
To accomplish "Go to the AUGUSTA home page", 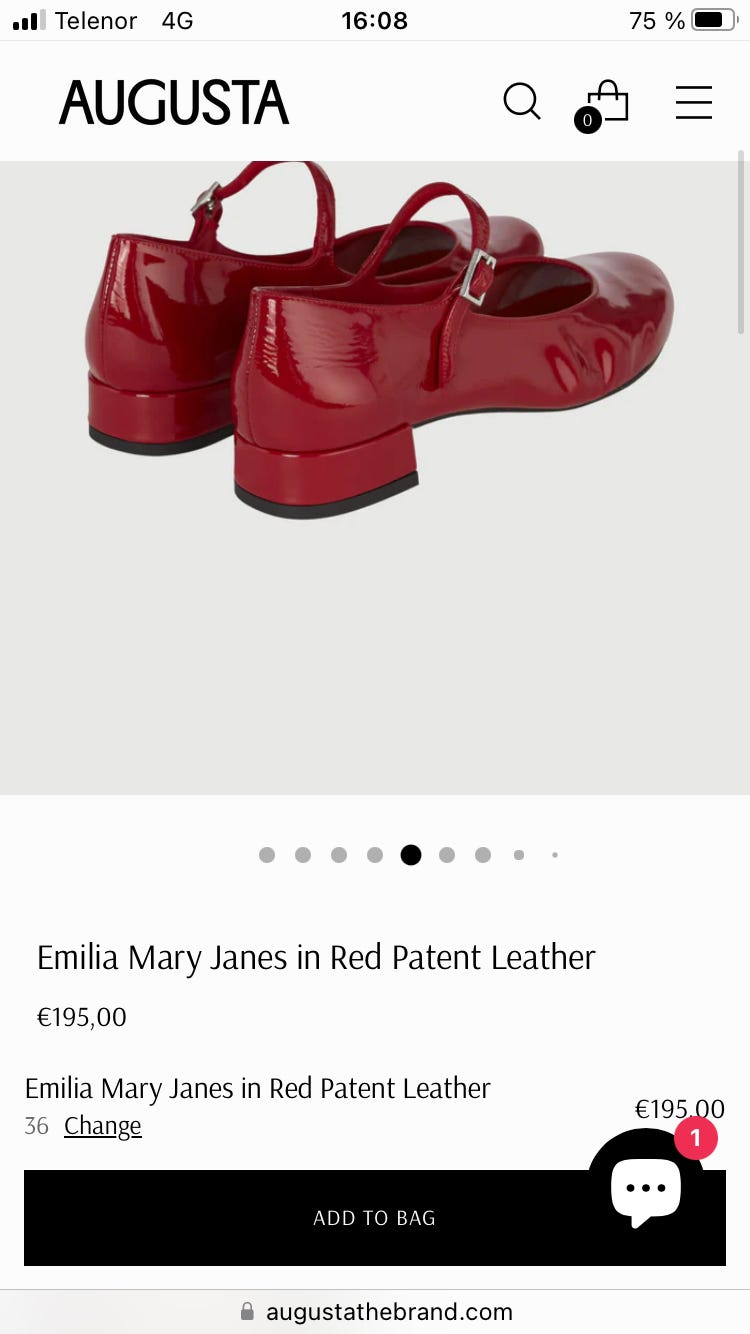I will point(174,102).
